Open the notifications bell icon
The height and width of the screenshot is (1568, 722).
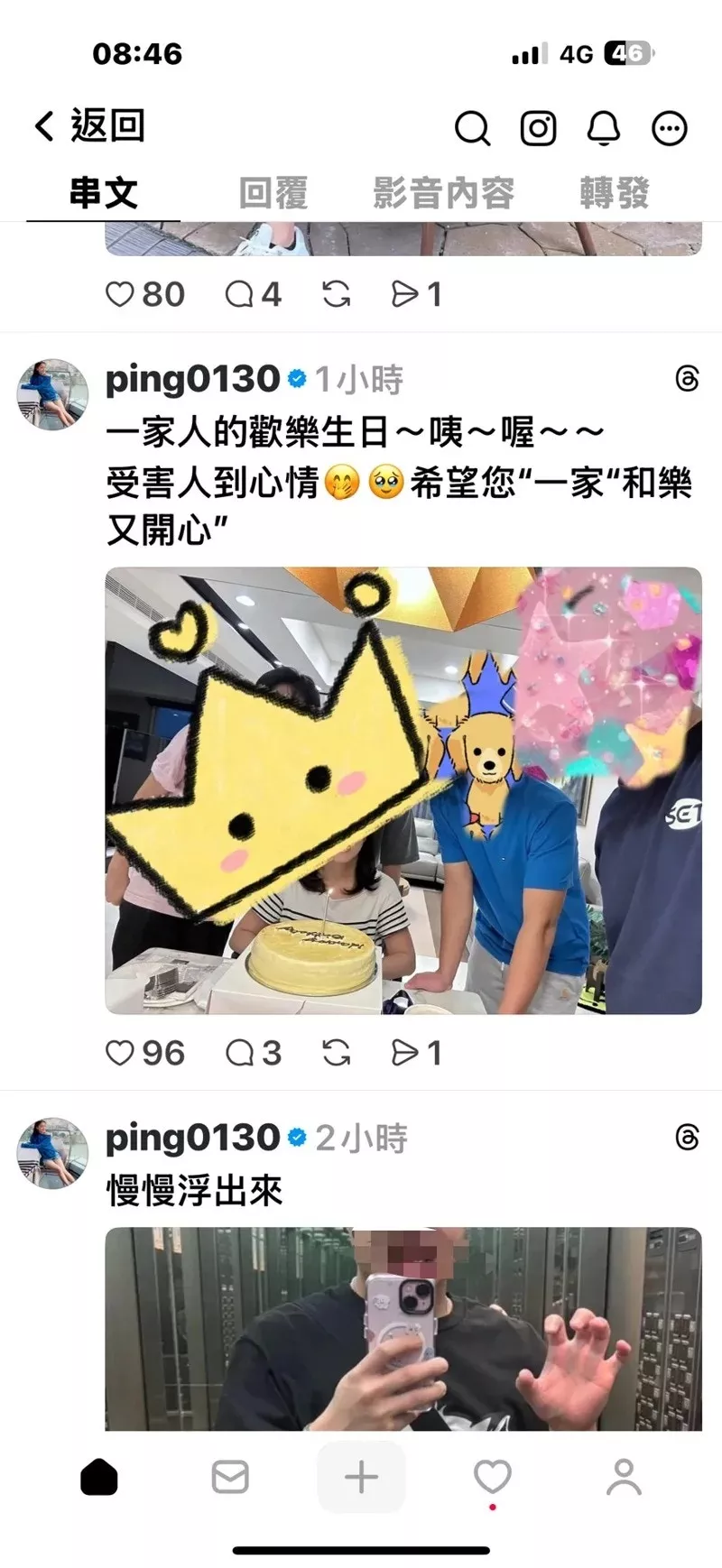[x=603, y=128]
